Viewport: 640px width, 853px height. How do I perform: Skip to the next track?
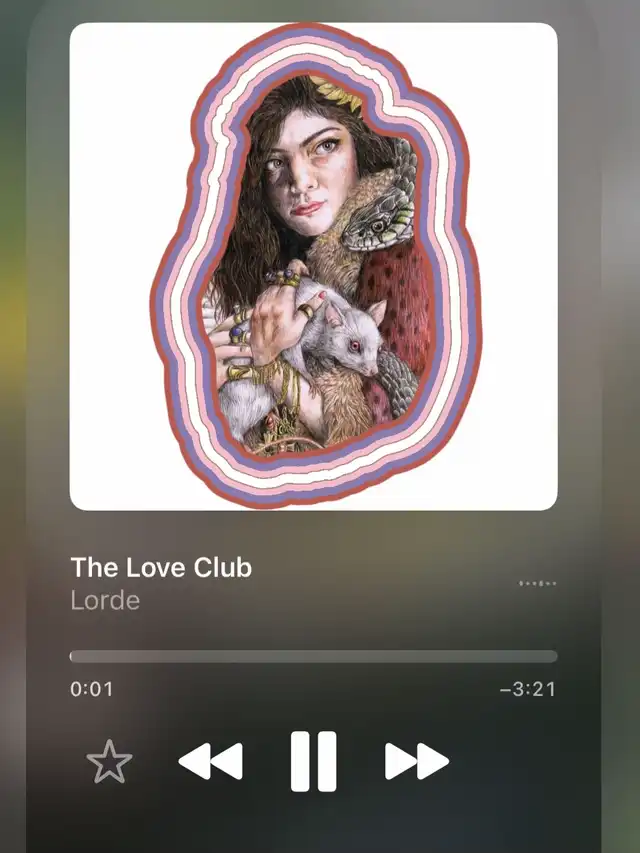tap(417, 762)
